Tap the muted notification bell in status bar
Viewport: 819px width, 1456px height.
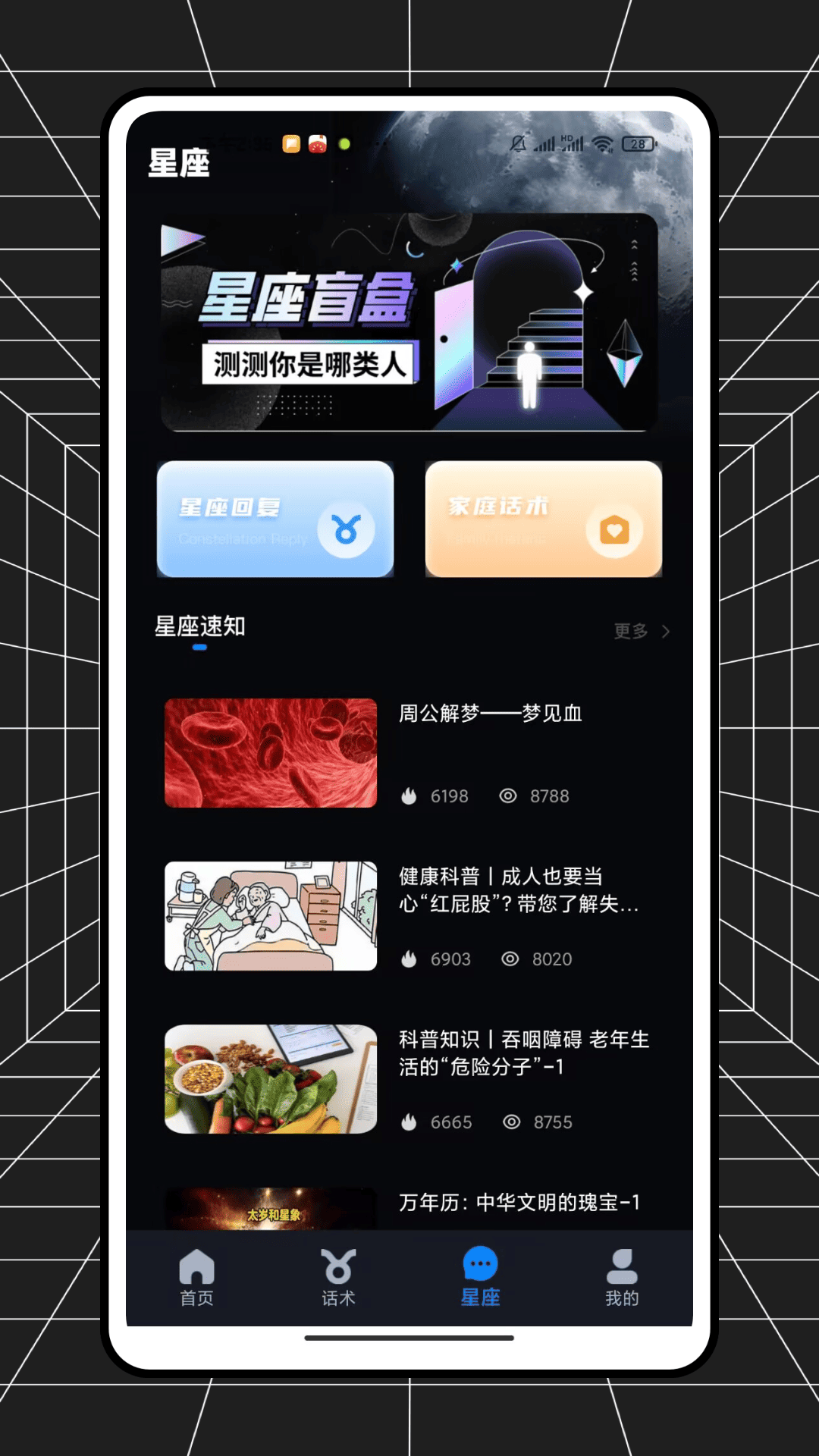click(x=519, y=143)
